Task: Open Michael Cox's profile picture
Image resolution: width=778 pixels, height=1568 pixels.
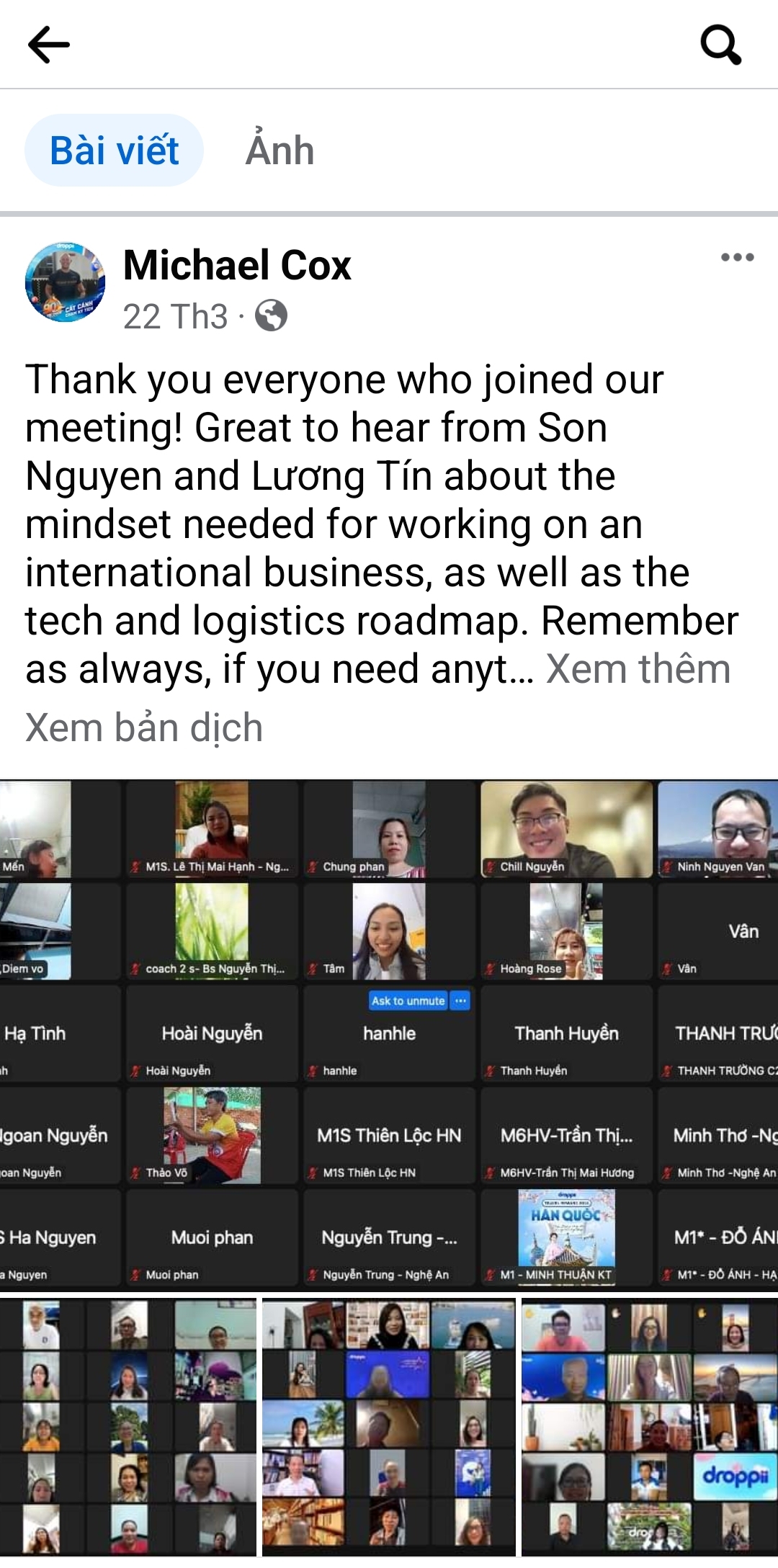Action: [x=65, y=282]
